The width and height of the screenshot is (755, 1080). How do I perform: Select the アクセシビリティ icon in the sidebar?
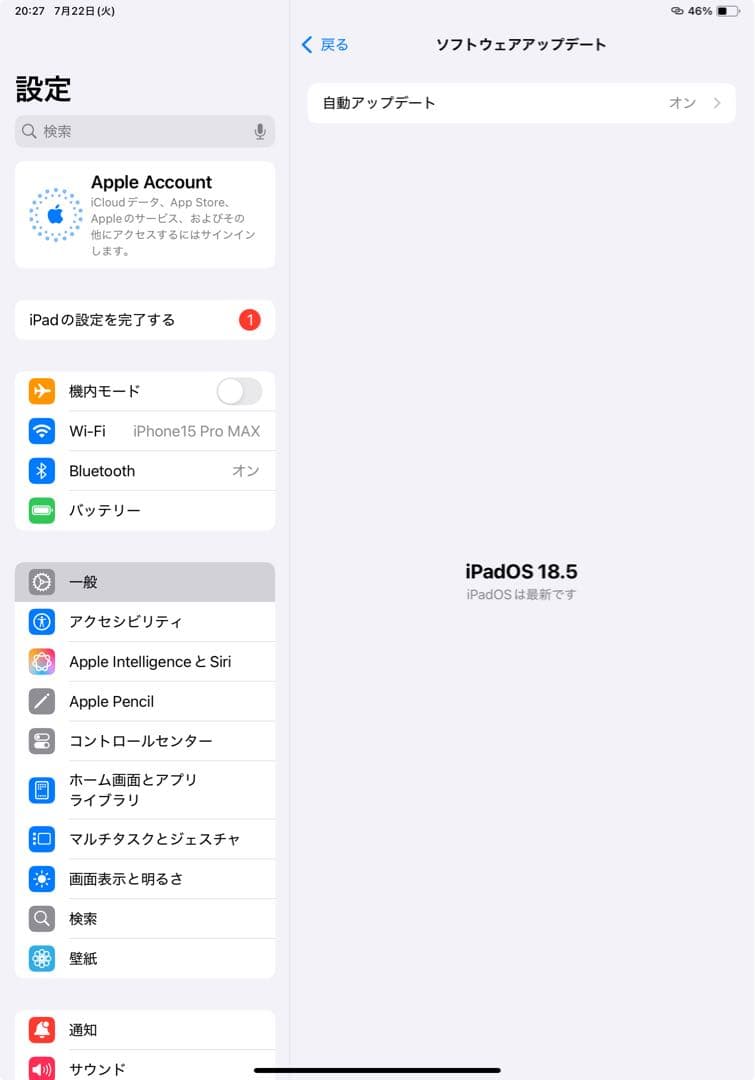(41, 621)
